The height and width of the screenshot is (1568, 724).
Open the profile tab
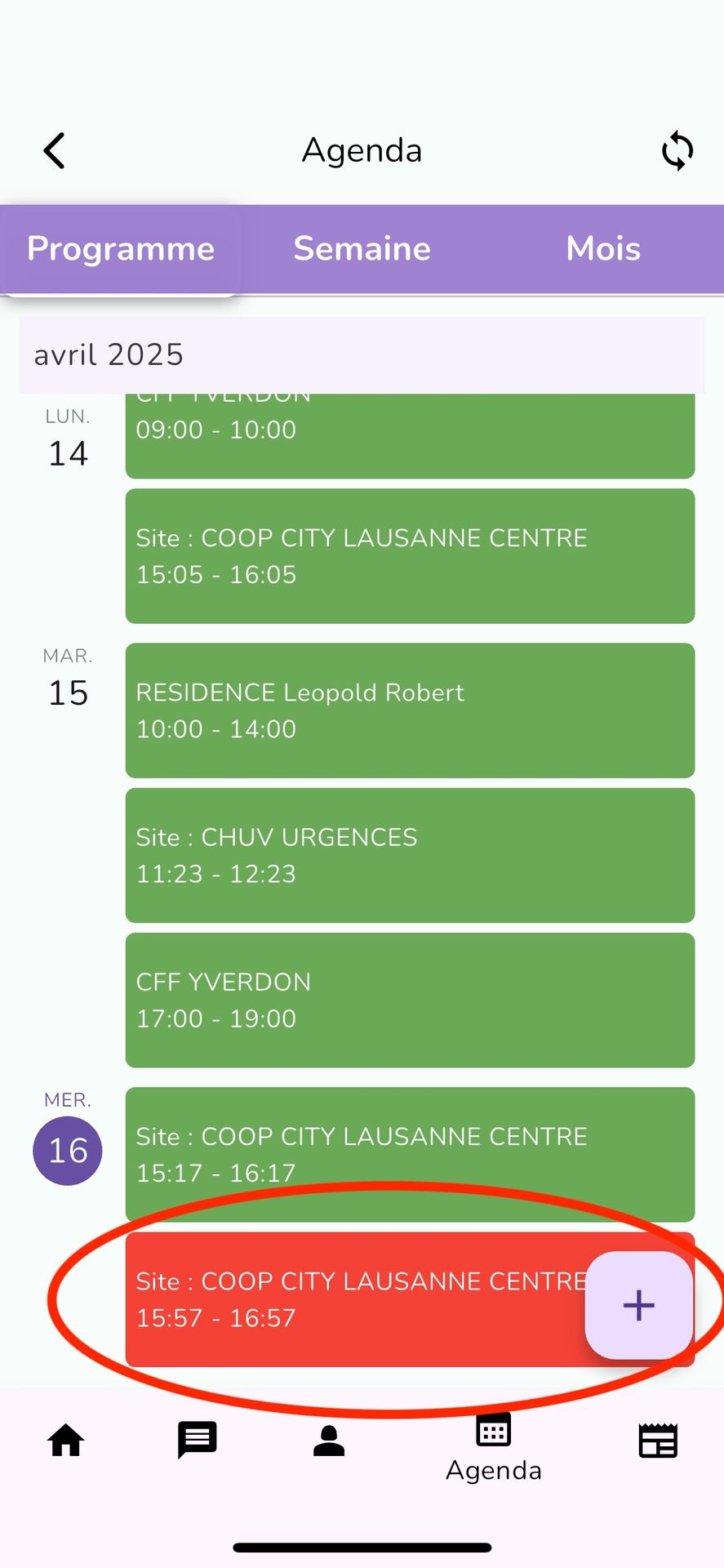pyautogui.click(x=329, y=1441)
